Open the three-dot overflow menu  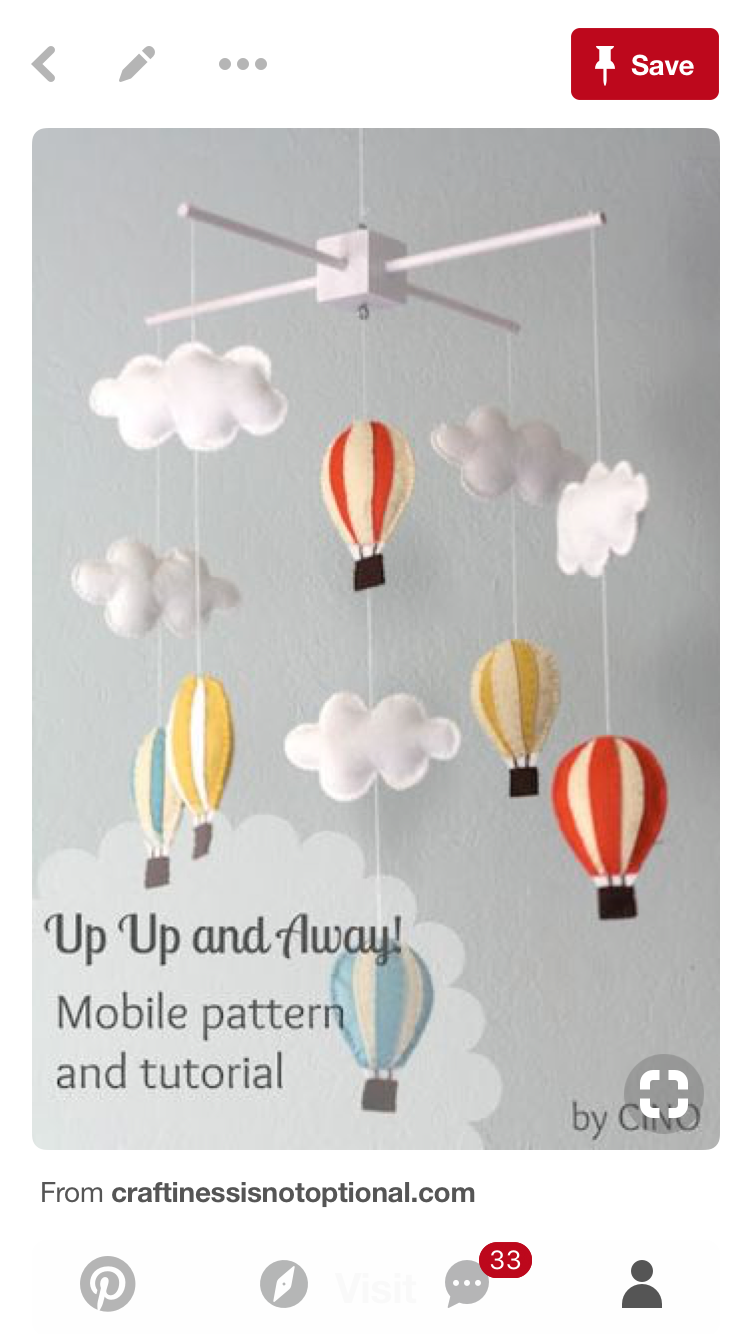pos(242,65)
